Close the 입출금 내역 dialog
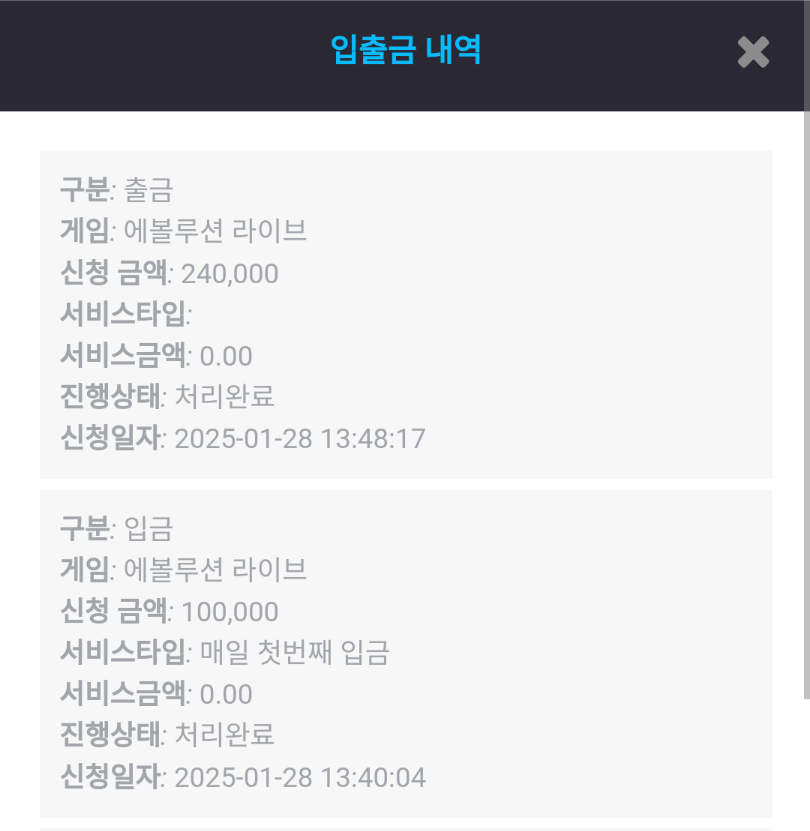810x831 pixels. [753, 52]
